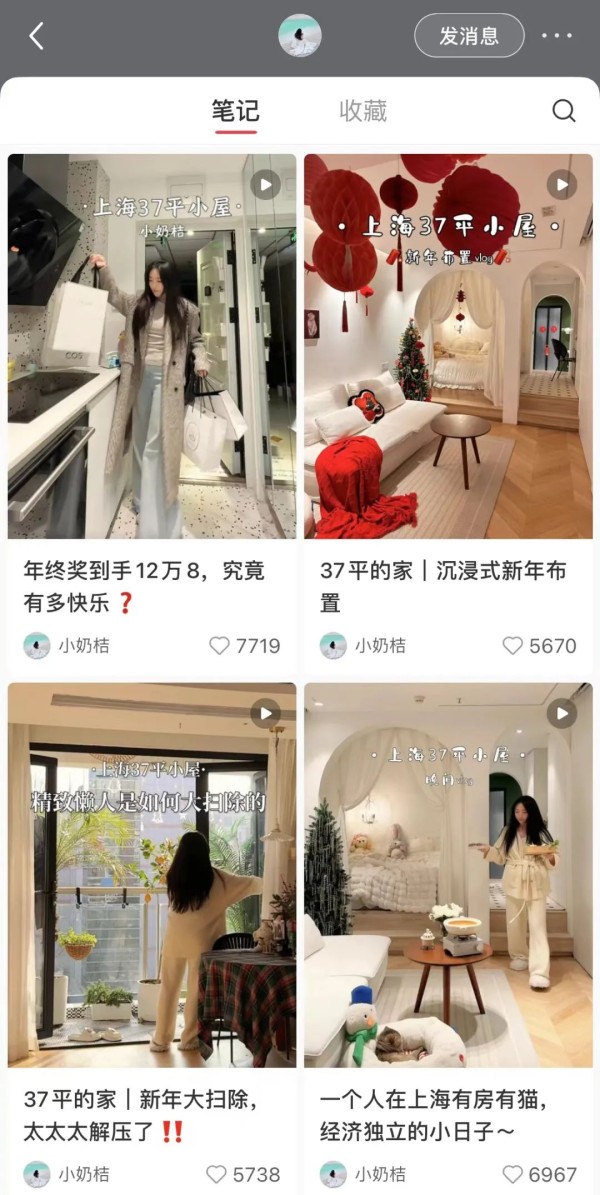This screenshot has width=600, height=1195.
Task: Tap the 发消息 button
Action: coord(469,36)
